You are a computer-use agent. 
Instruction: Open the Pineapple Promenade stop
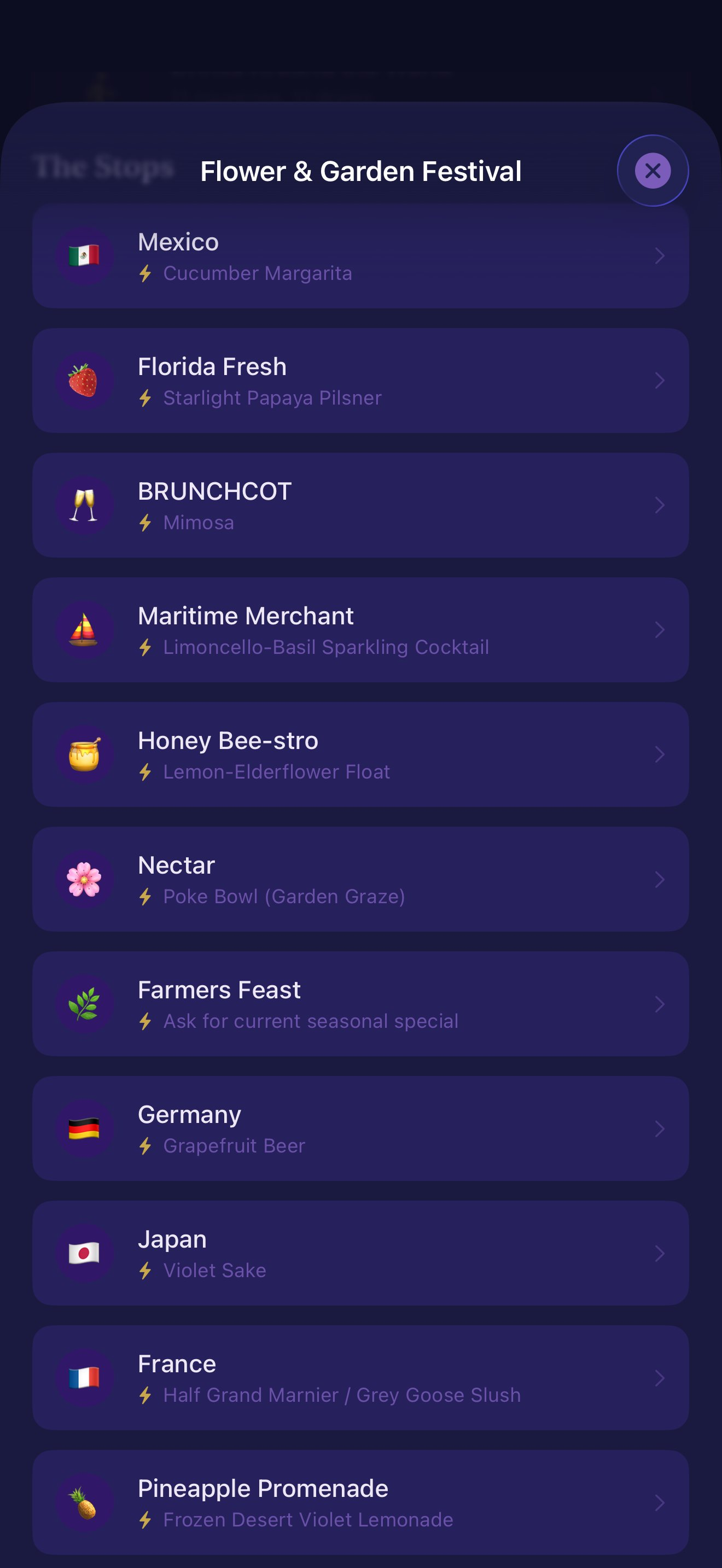(360, 1502)
